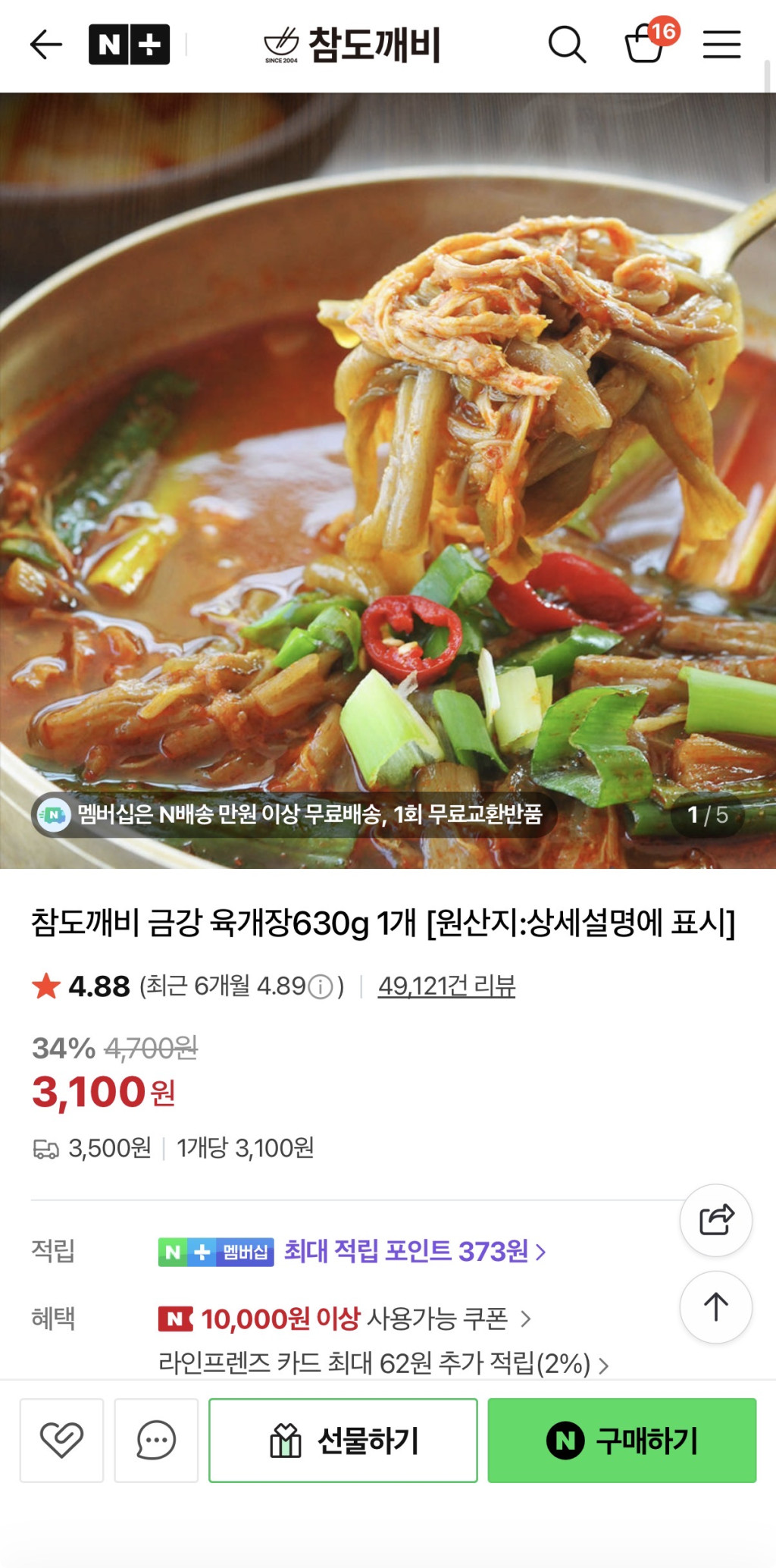The width and height of the screenshot is (776, 1568).
Task: Open the 육개장 product photo
Action: [388, 455]
